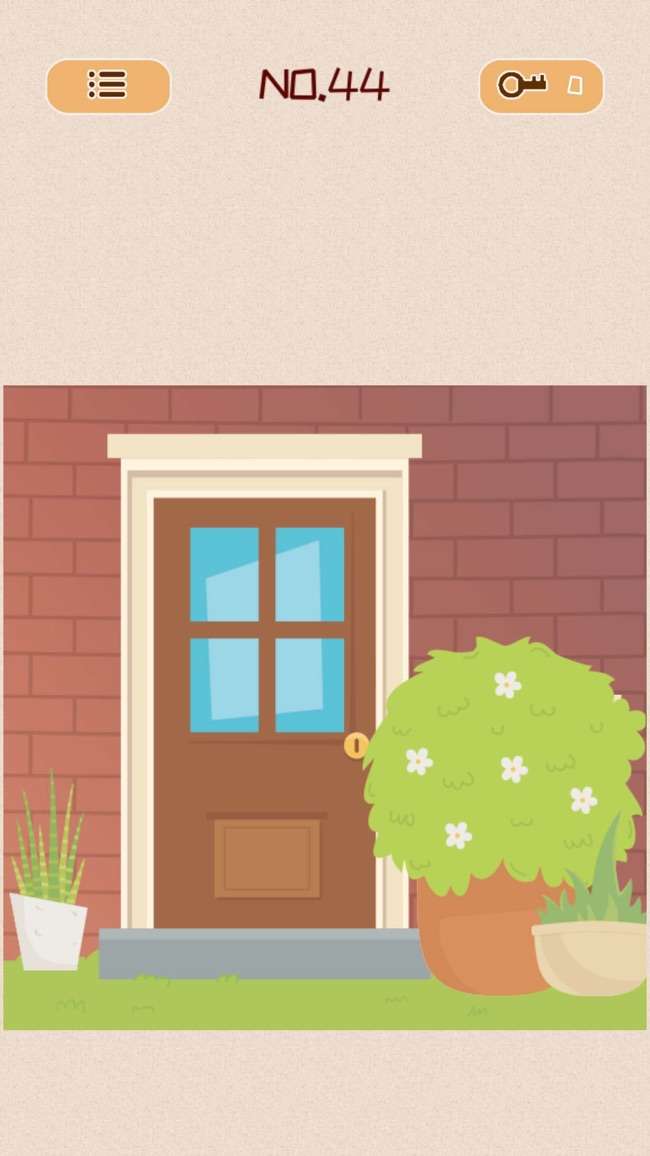
Task: Open the level list menu
Action: click(x=108, y=86)
